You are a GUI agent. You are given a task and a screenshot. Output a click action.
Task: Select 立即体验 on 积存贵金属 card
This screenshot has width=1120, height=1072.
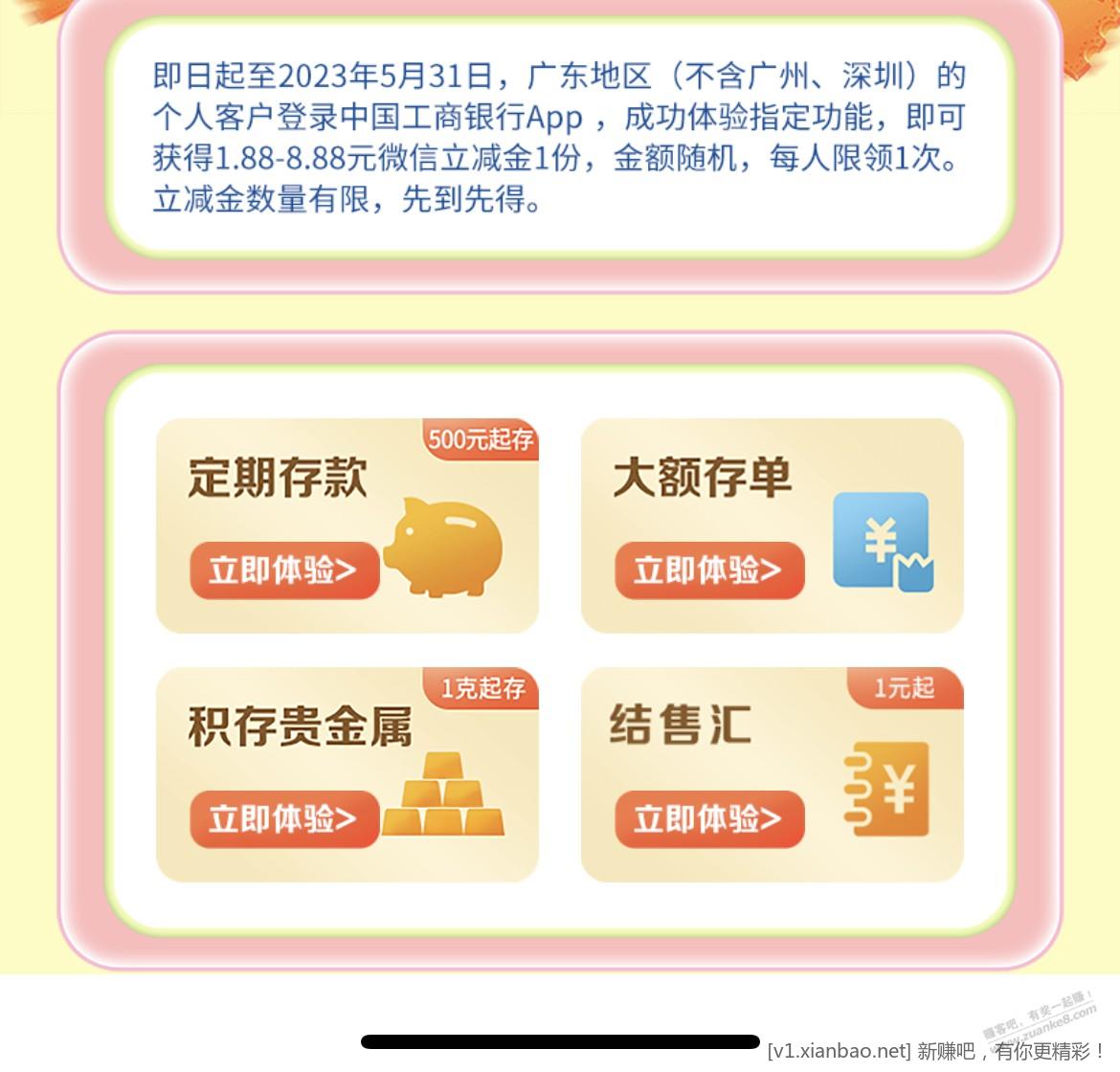284,819
